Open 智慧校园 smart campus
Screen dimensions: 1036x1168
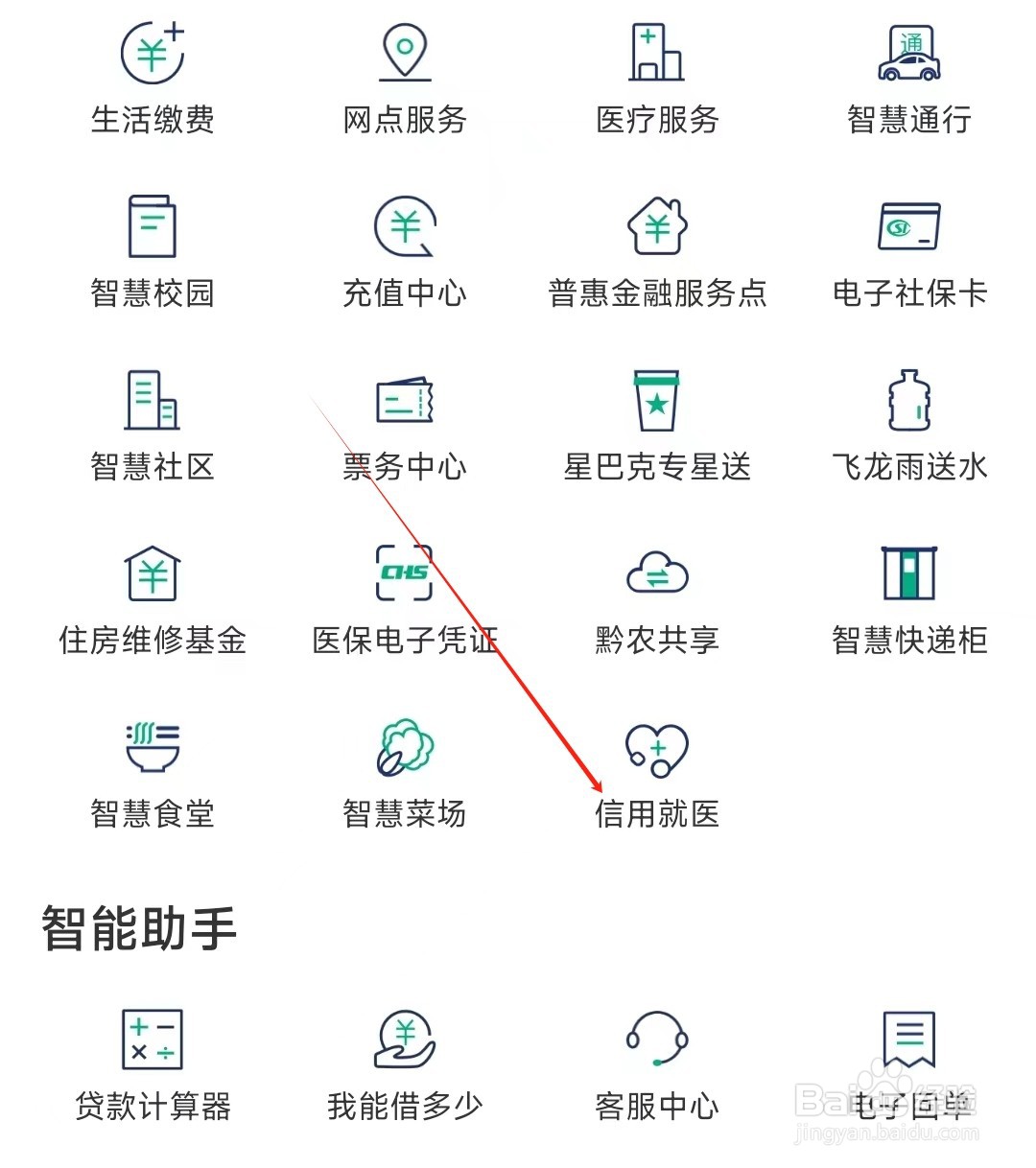pyautogui.click(x=152, y=249)
